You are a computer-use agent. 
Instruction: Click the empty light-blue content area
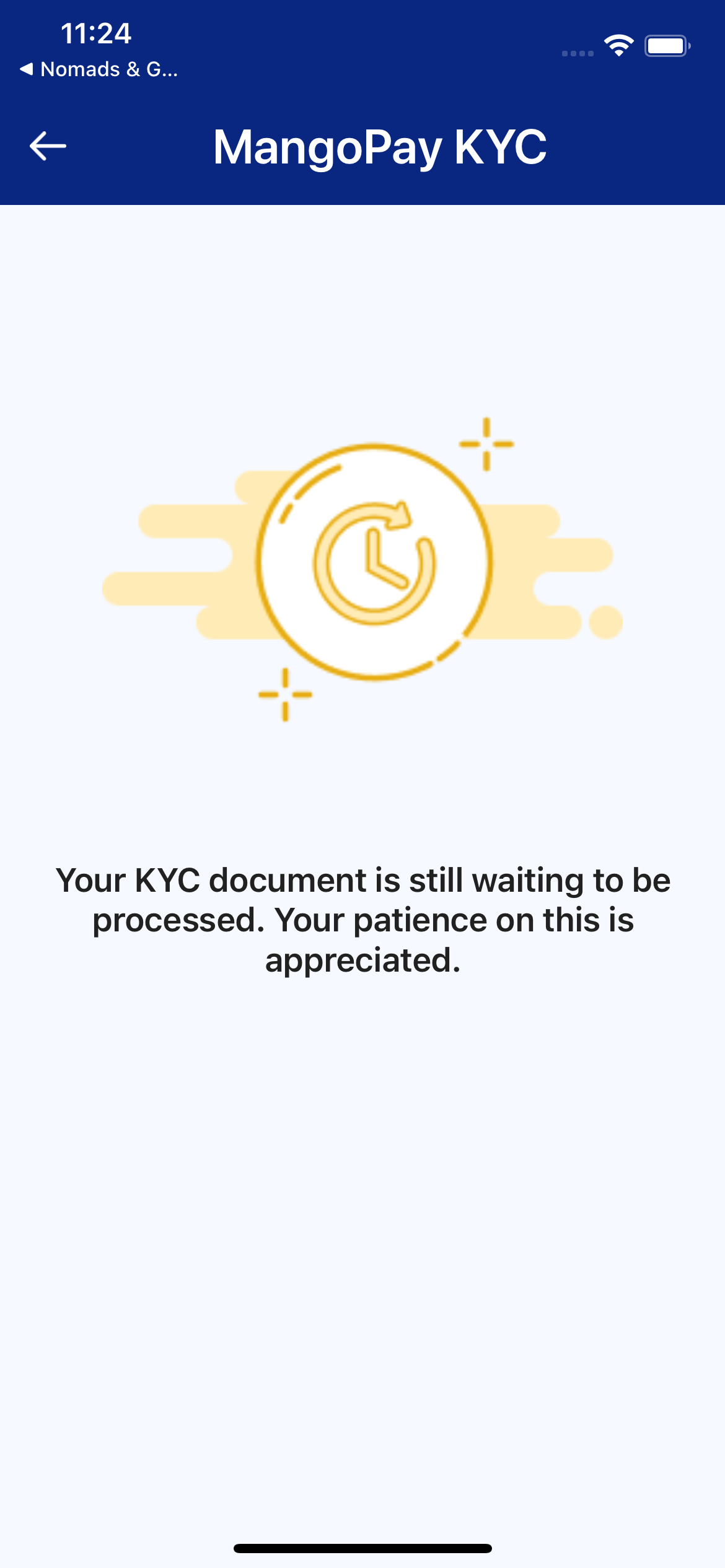coord(362,1177)
